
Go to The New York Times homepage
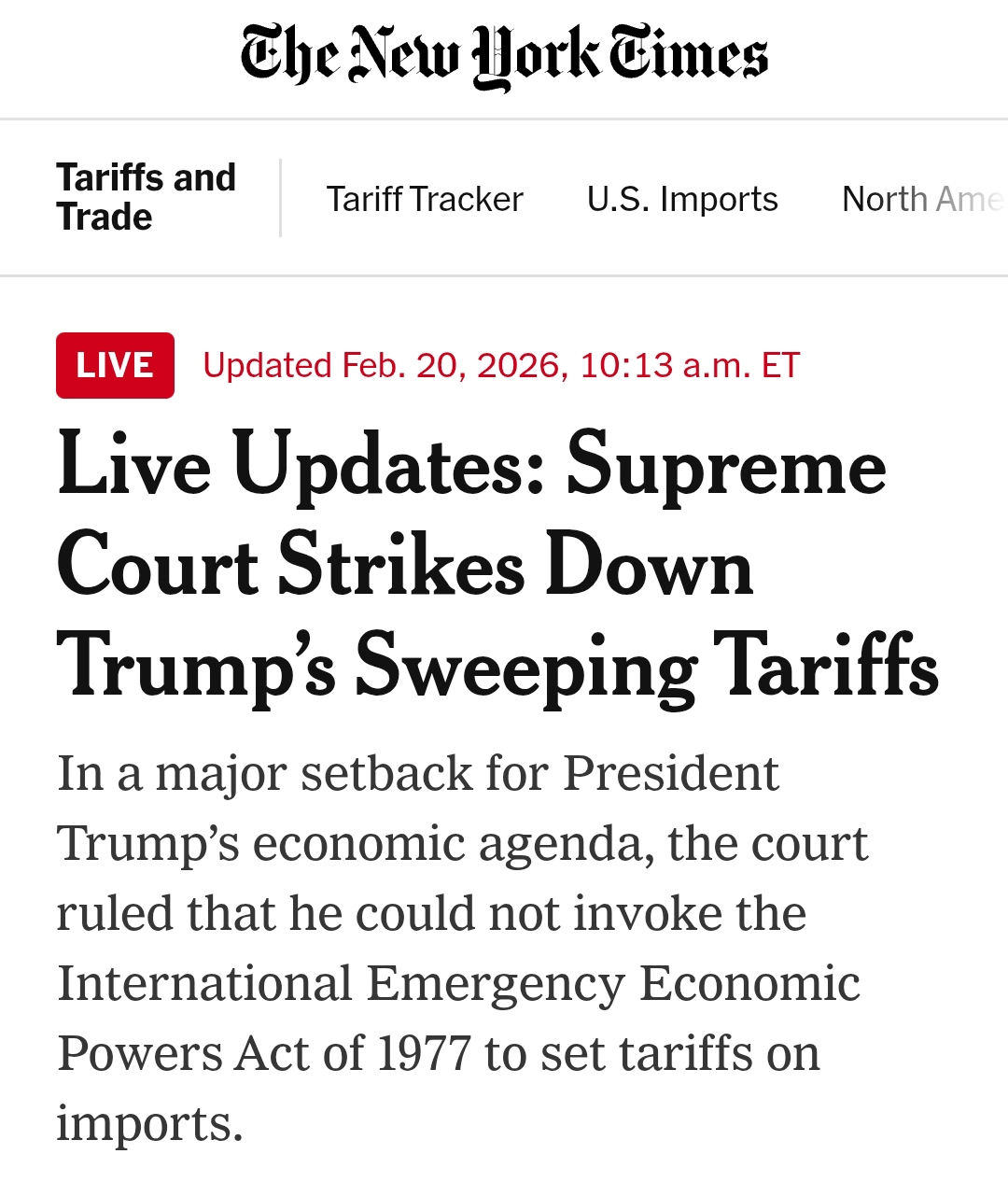tap(504, 56)
